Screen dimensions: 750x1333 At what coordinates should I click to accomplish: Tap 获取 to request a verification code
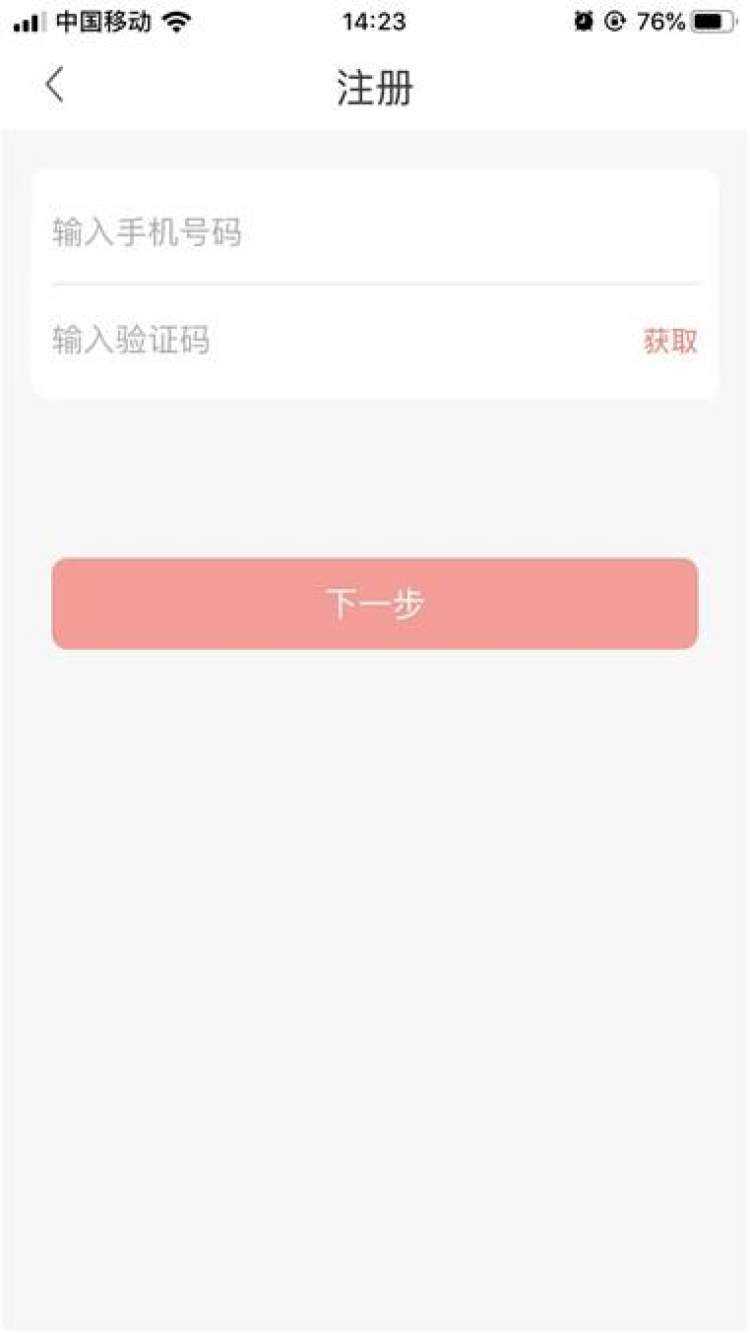pyautogui.click(x=670, y=342)
